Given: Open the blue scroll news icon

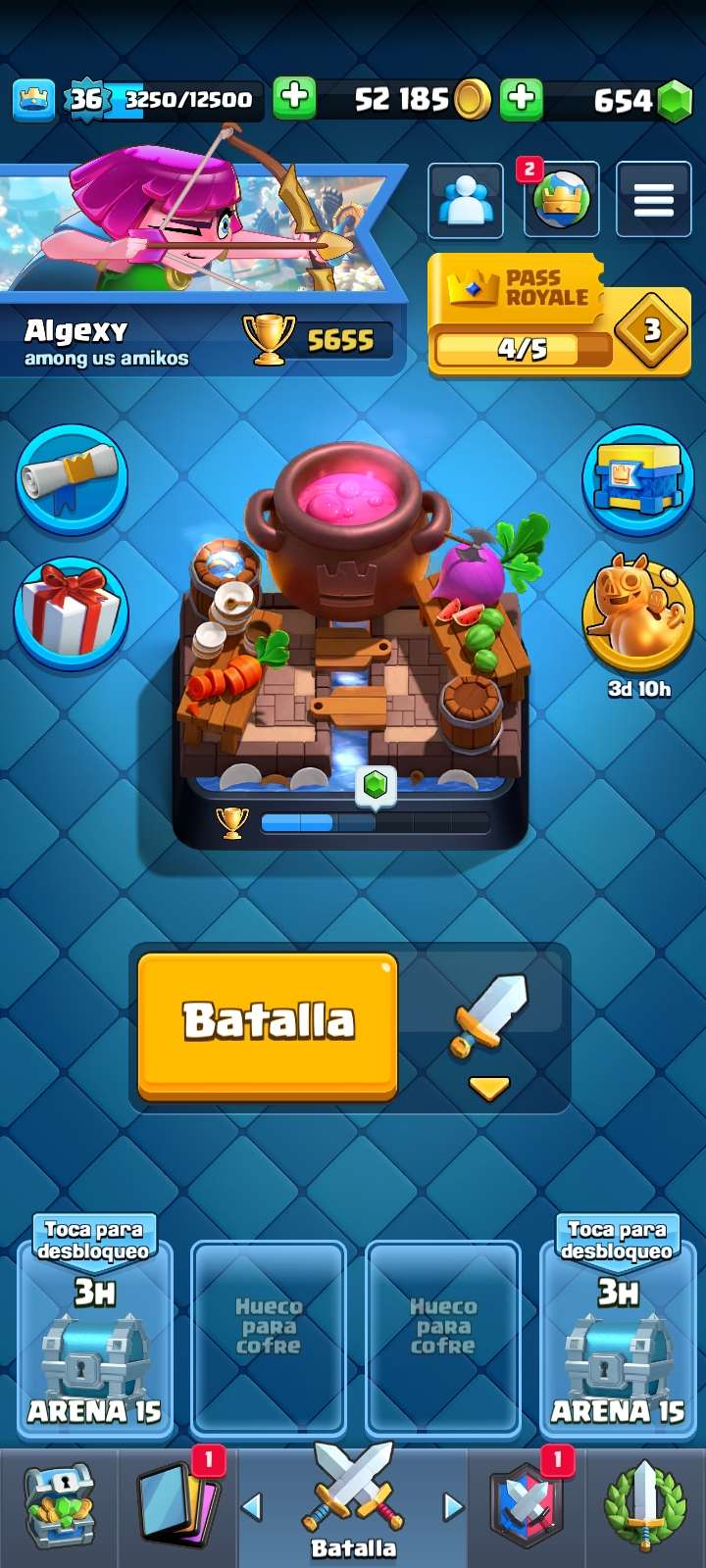Looking at the screenshot, I should point(72,479).
